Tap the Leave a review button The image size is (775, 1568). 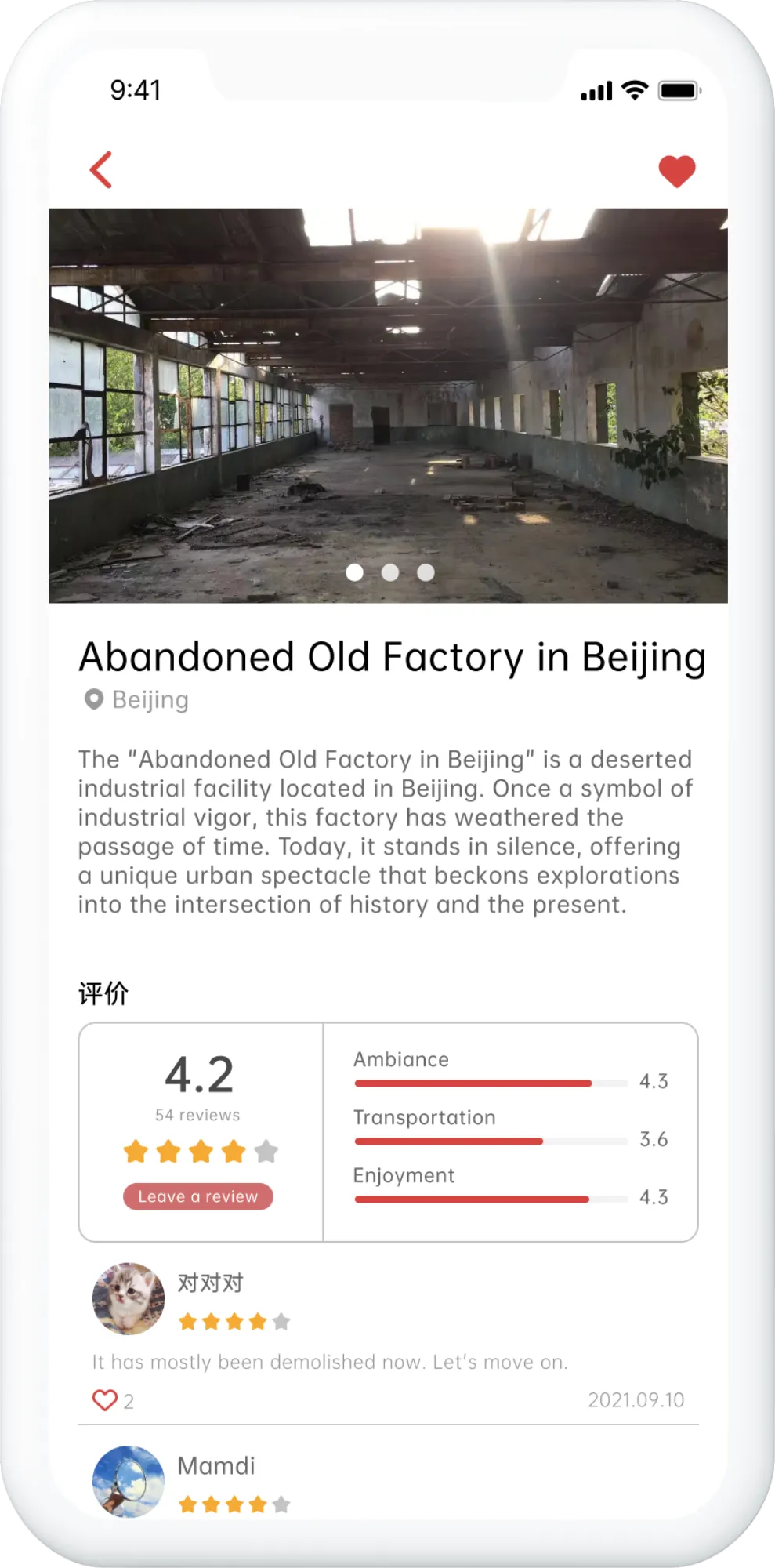(x=197, y=1196)
